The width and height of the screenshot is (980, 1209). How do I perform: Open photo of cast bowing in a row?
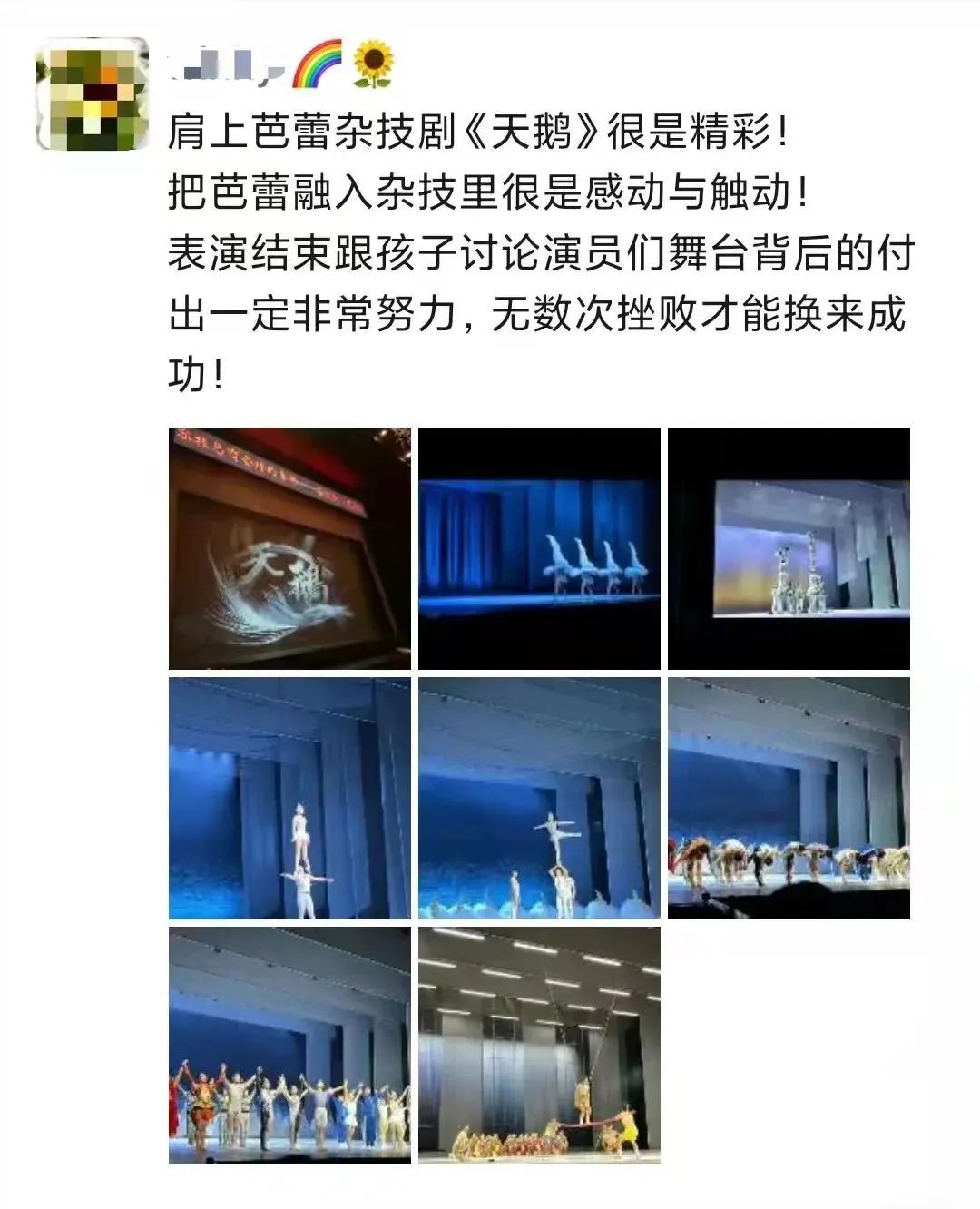click(789, 798)
